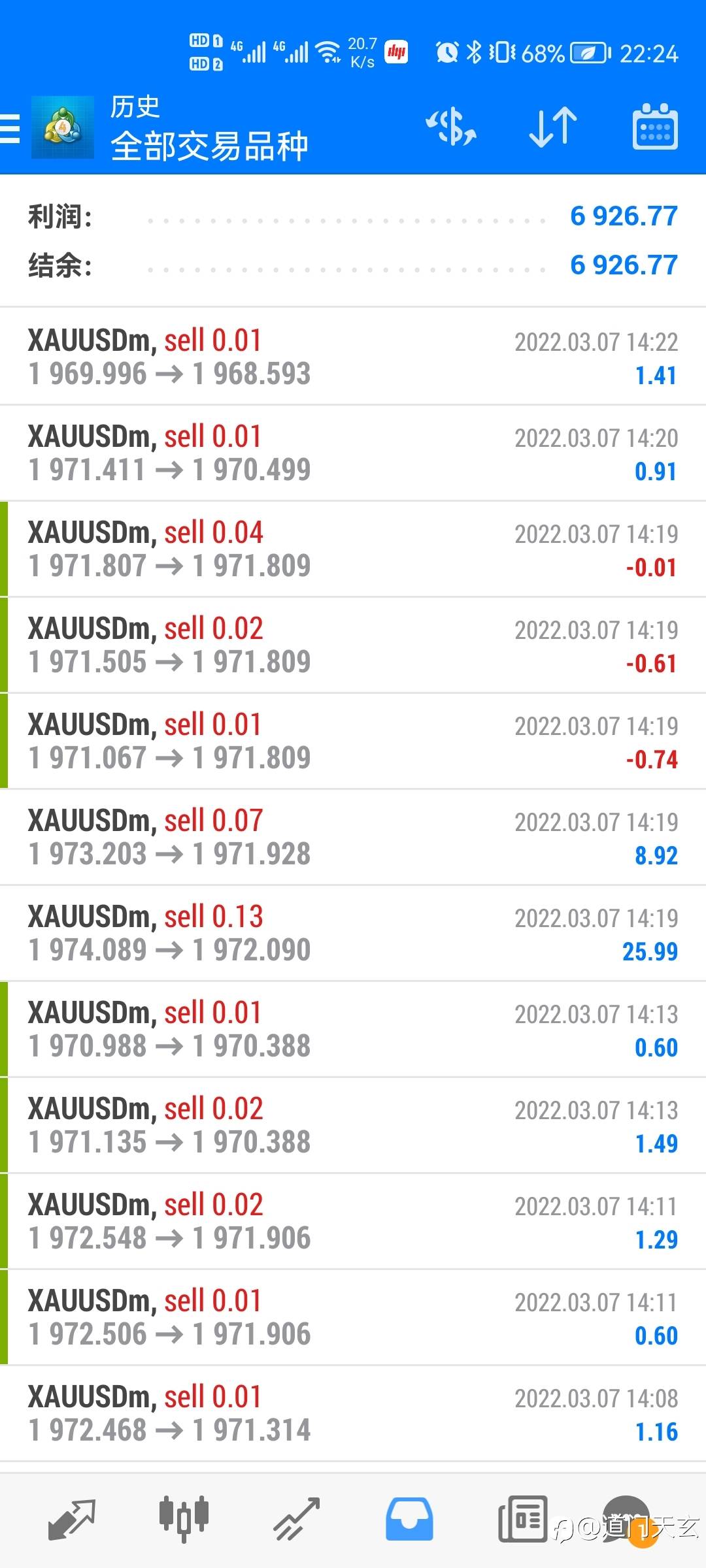Open the sell 0.01 trade with profit 0.91
The image size is (706, 1568).
[x=353, y=453]
